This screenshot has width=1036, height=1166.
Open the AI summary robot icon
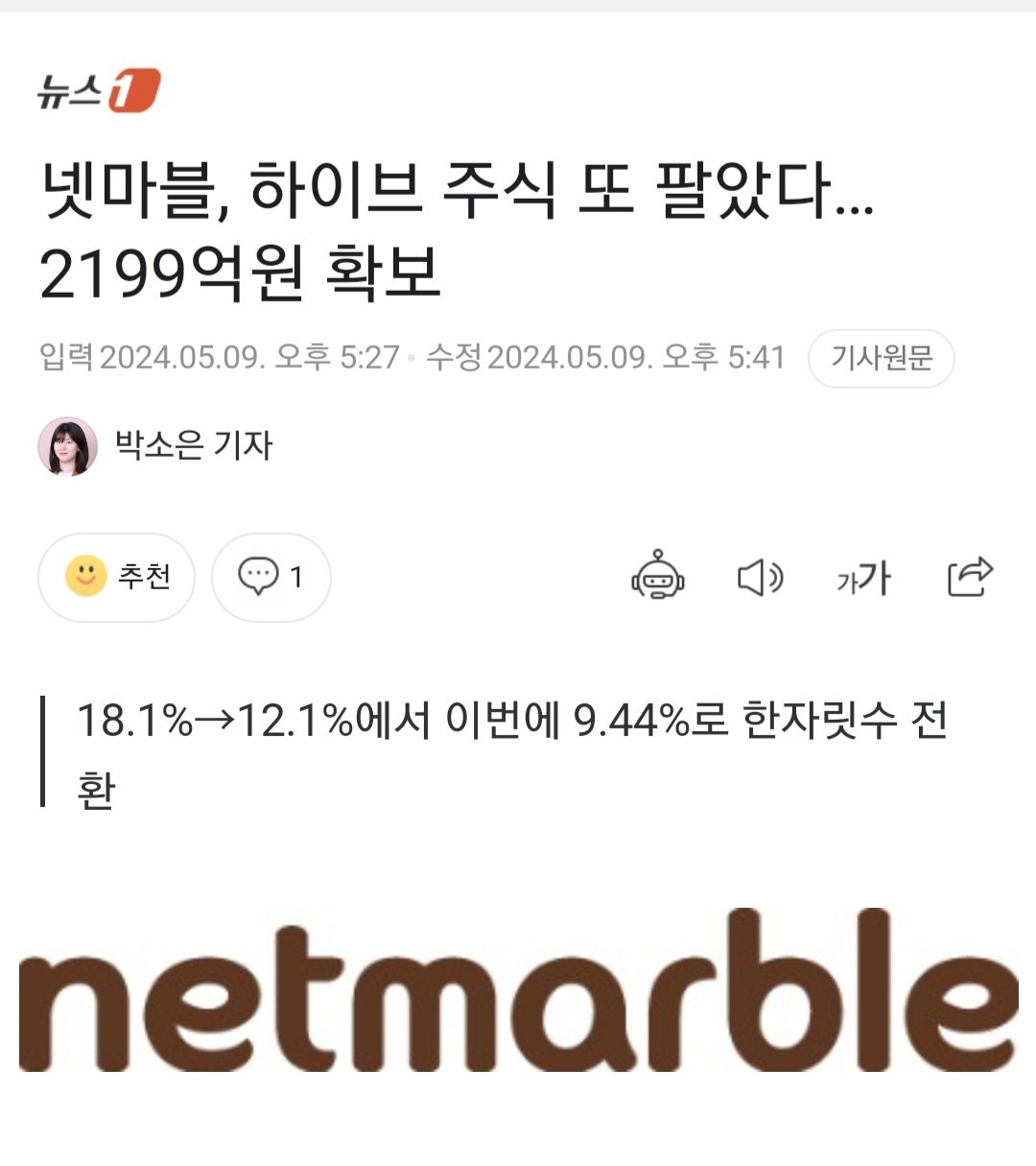pyautogui.click(x=657, y=577)
